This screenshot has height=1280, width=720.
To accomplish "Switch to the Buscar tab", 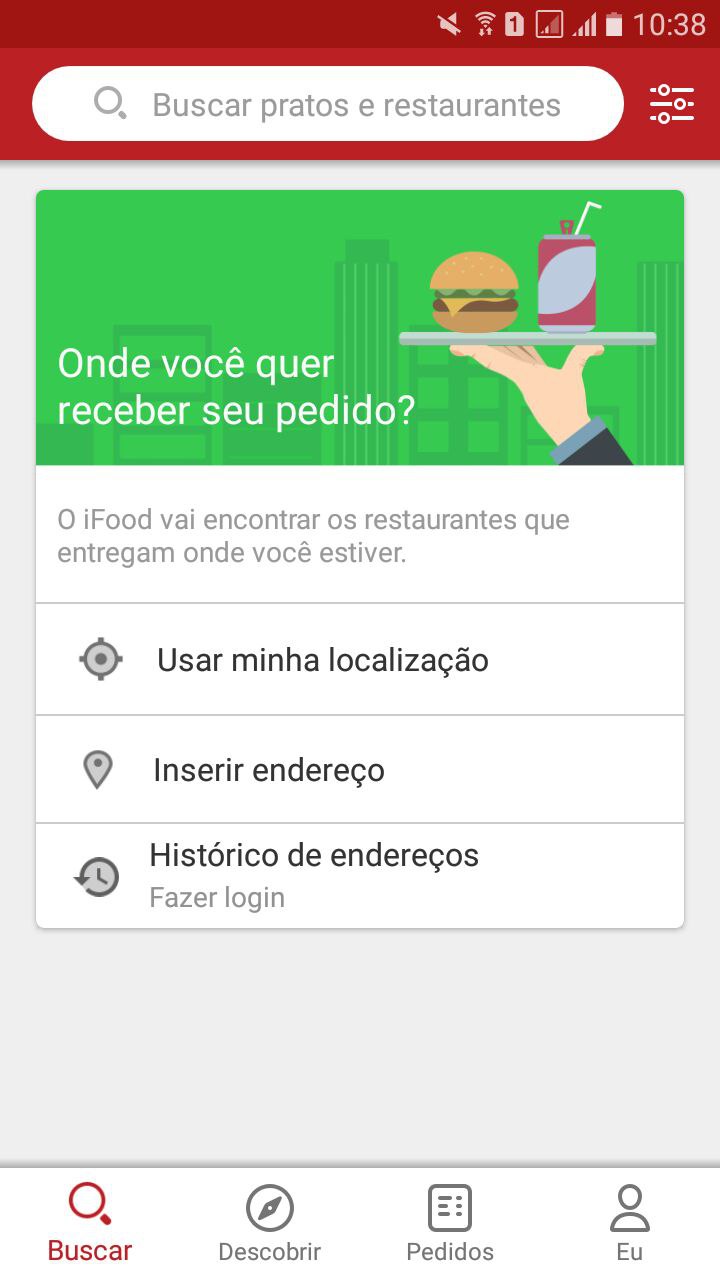I will pos(90,1222).
